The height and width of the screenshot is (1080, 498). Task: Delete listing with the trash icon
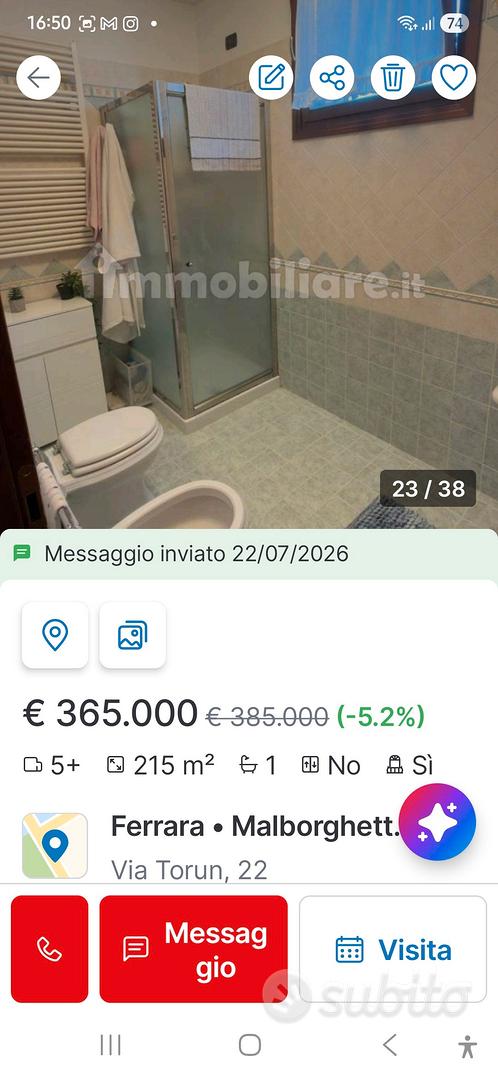(x=393, y=77)
